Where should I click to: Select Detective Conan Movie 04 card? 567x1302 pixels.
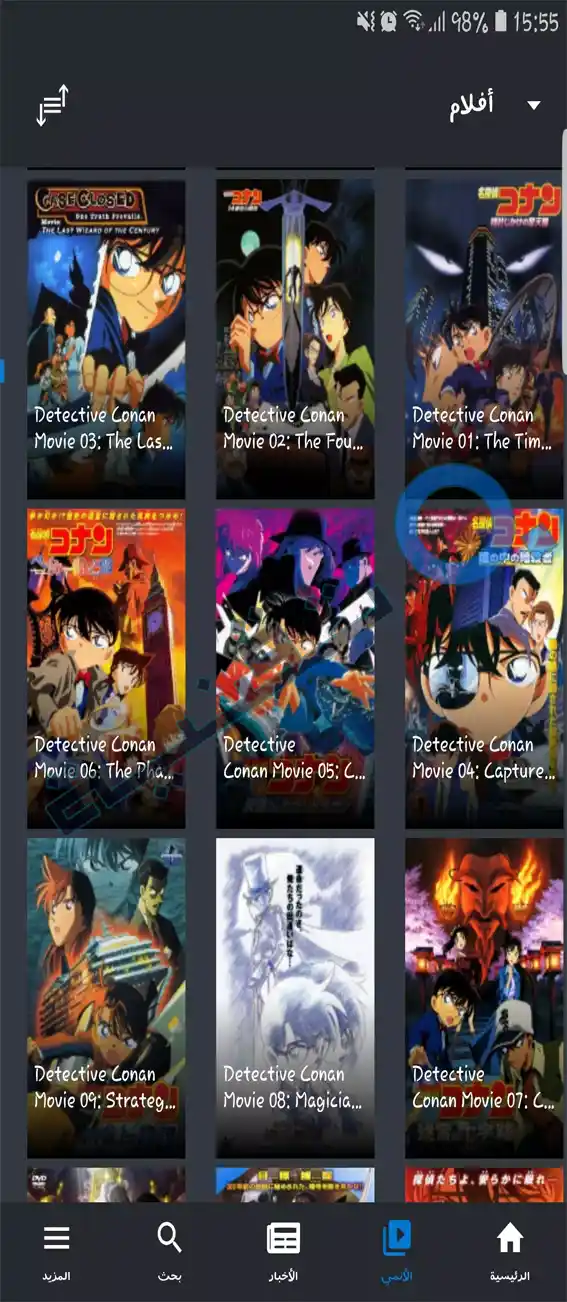(x=484, y=668)
